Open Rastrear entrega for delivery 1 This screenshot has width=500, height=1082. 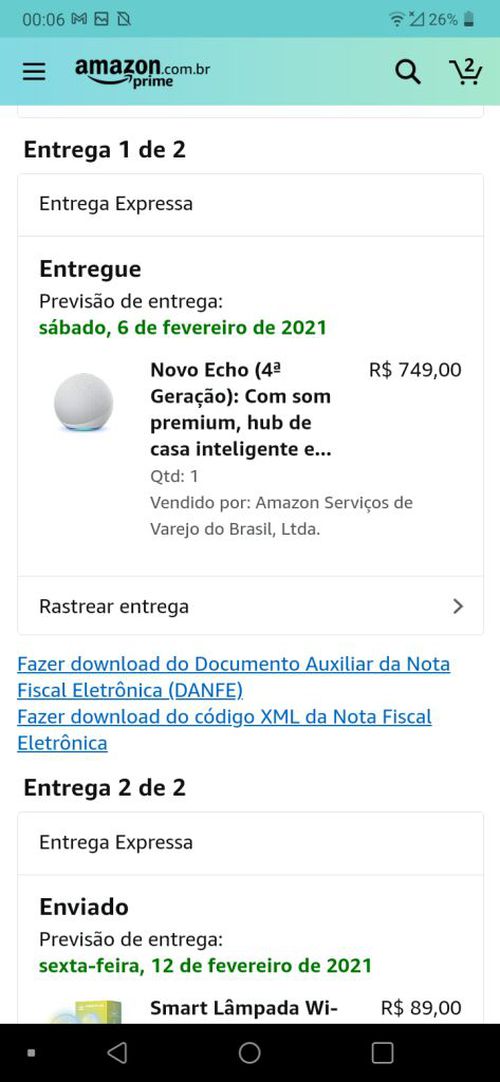250,607
